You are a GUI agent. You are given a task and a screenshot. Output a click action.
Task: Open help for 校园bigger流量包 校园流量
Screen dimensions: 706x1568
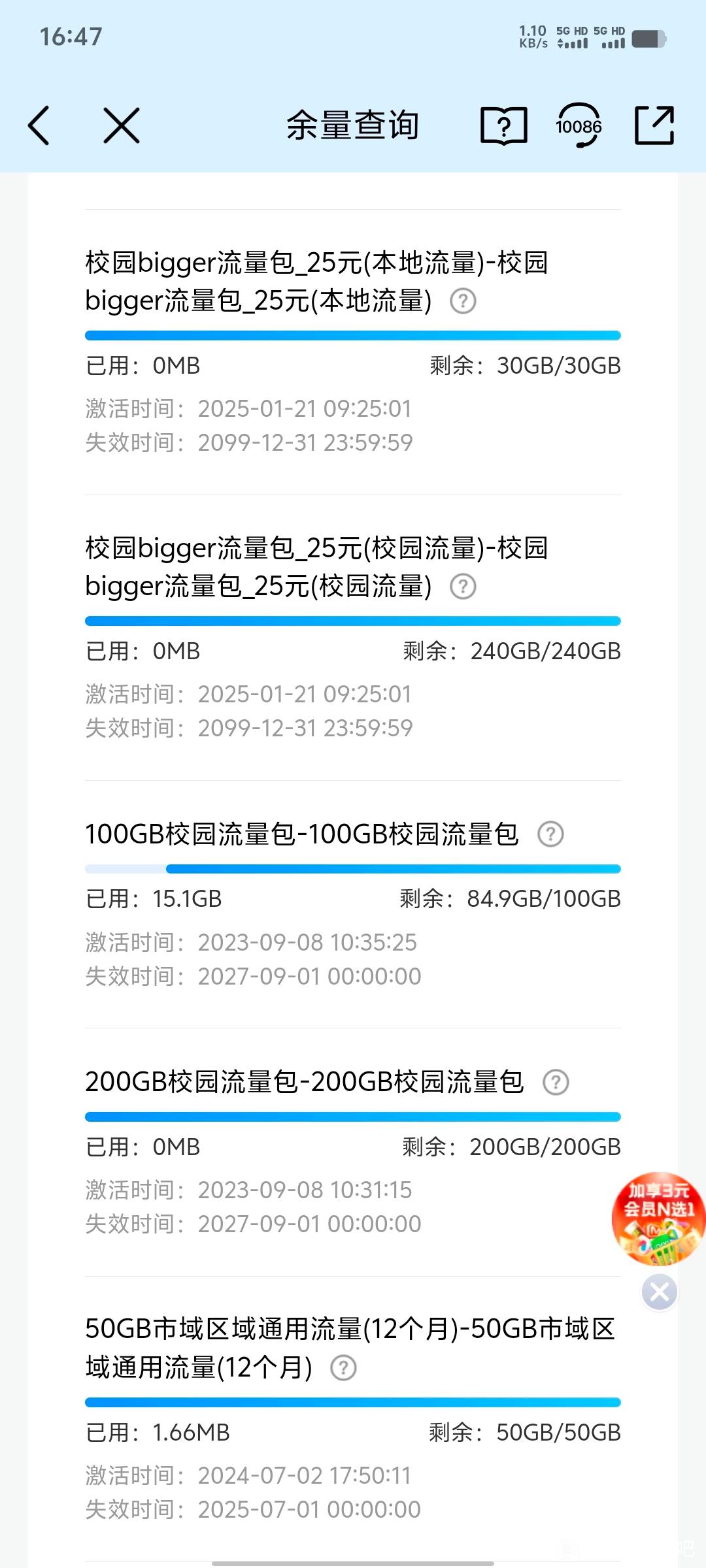tap(463, 587)
